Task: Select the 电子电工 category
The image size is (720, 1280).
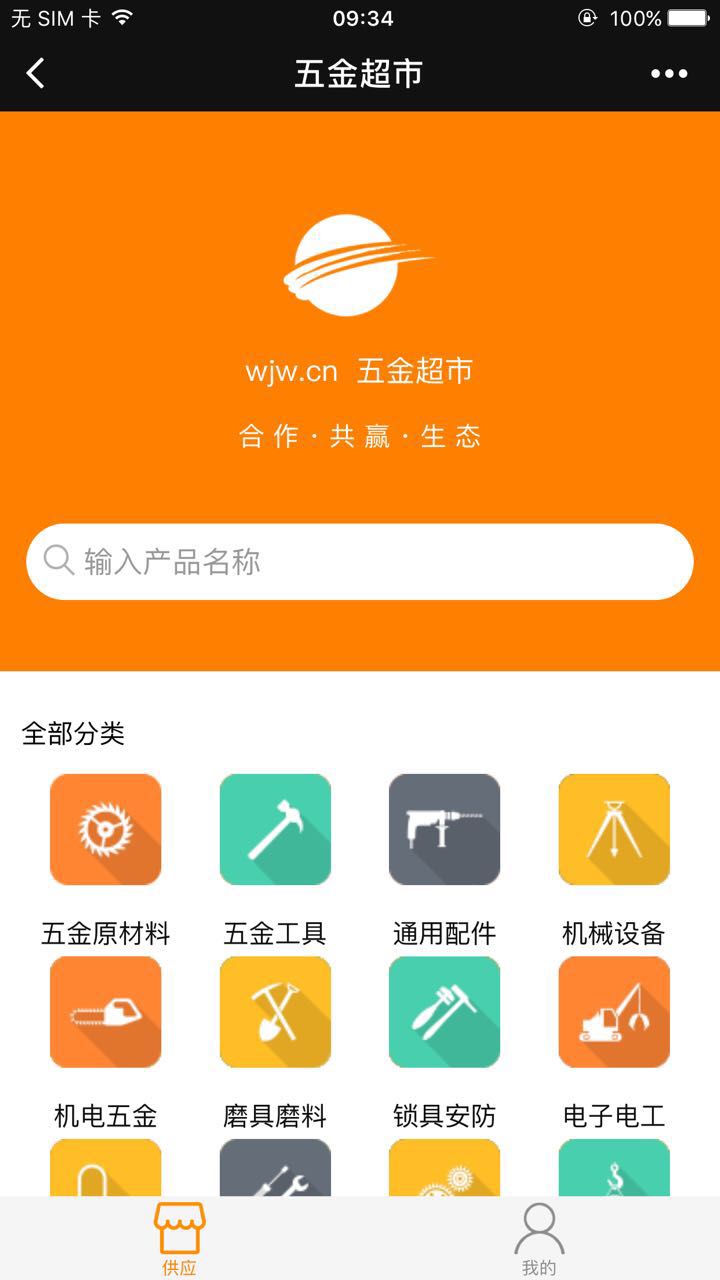Action: click(614, 1012)
